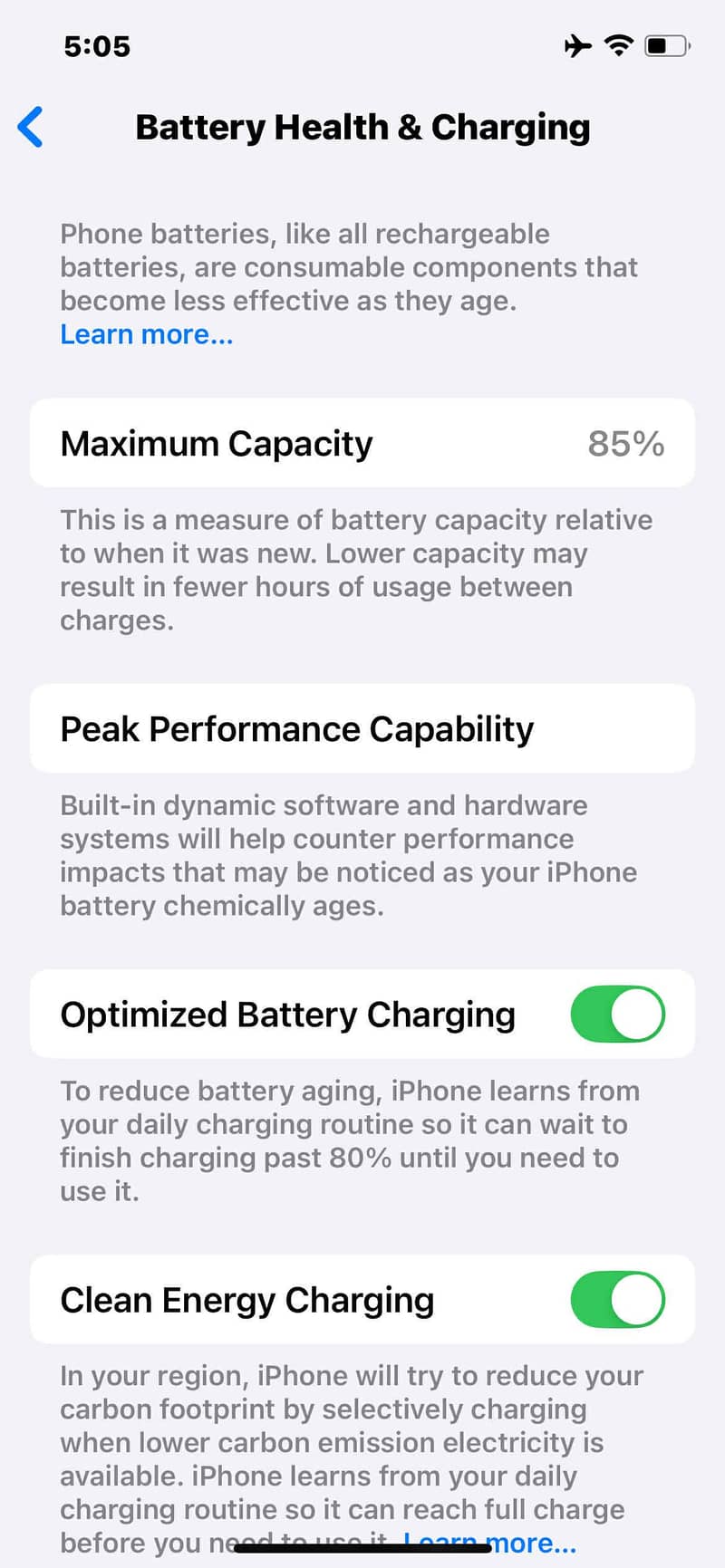725x1568 pixels.
Task: Return to the previous settings menu
Action: (x=30, y=127)
